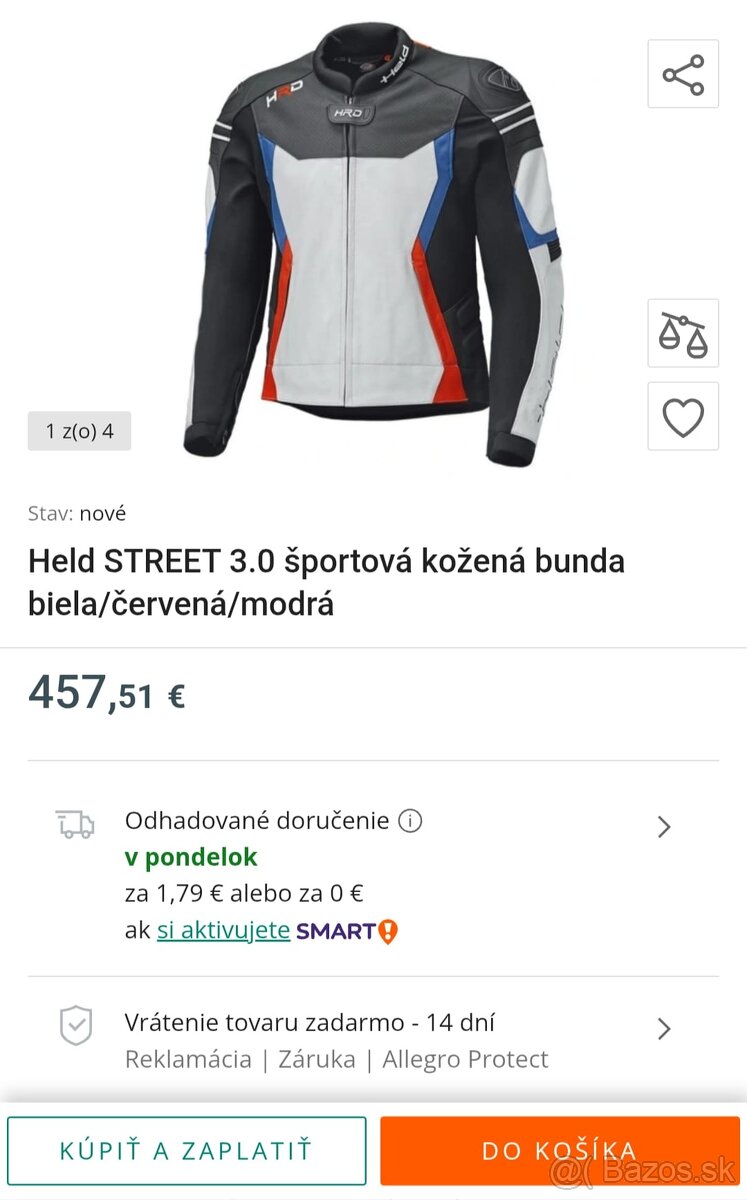Share this jacket listing

[683, 75]
